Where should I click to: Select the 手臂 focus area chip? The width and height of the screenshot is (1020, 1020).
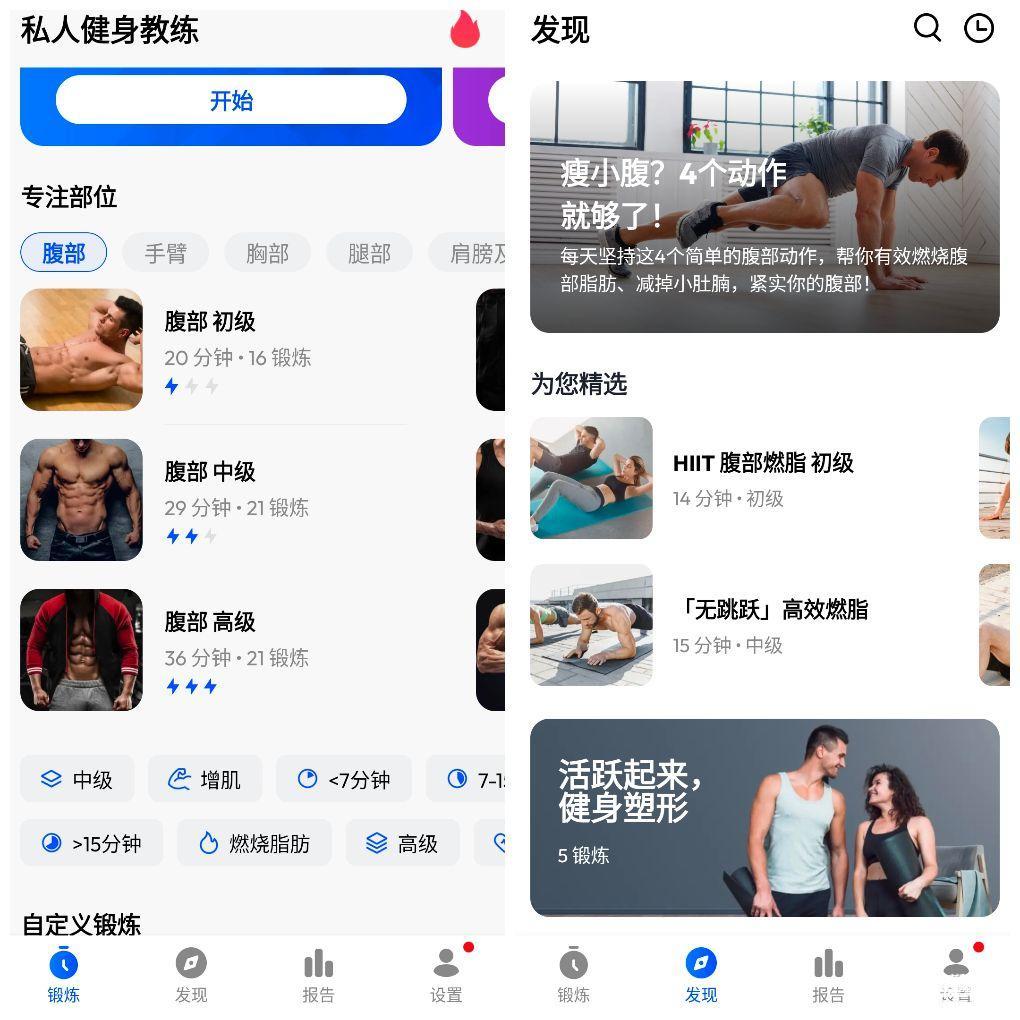click(165, 253)
